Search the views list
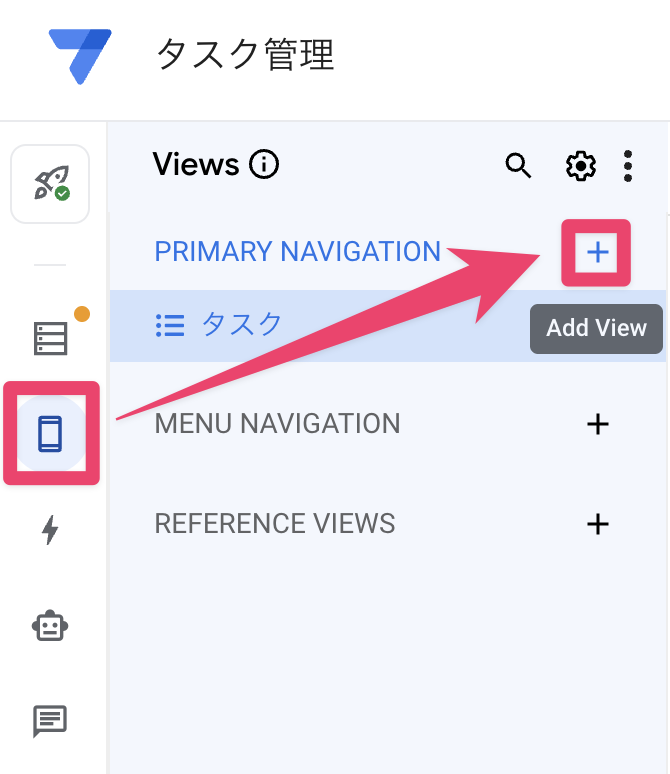 pos(518,165)
